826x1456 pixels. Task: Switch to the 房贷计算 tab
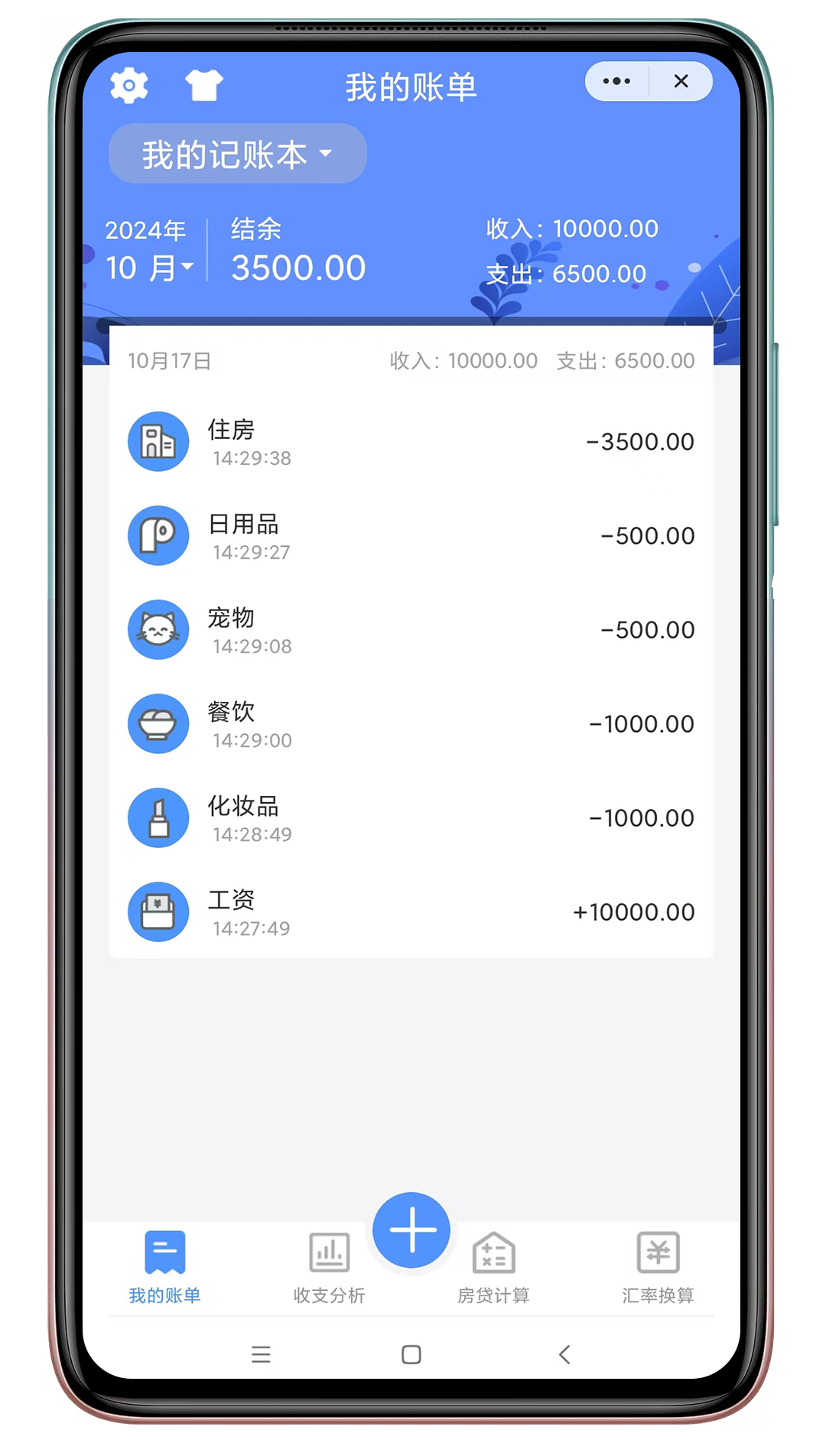pos(493,1266)
